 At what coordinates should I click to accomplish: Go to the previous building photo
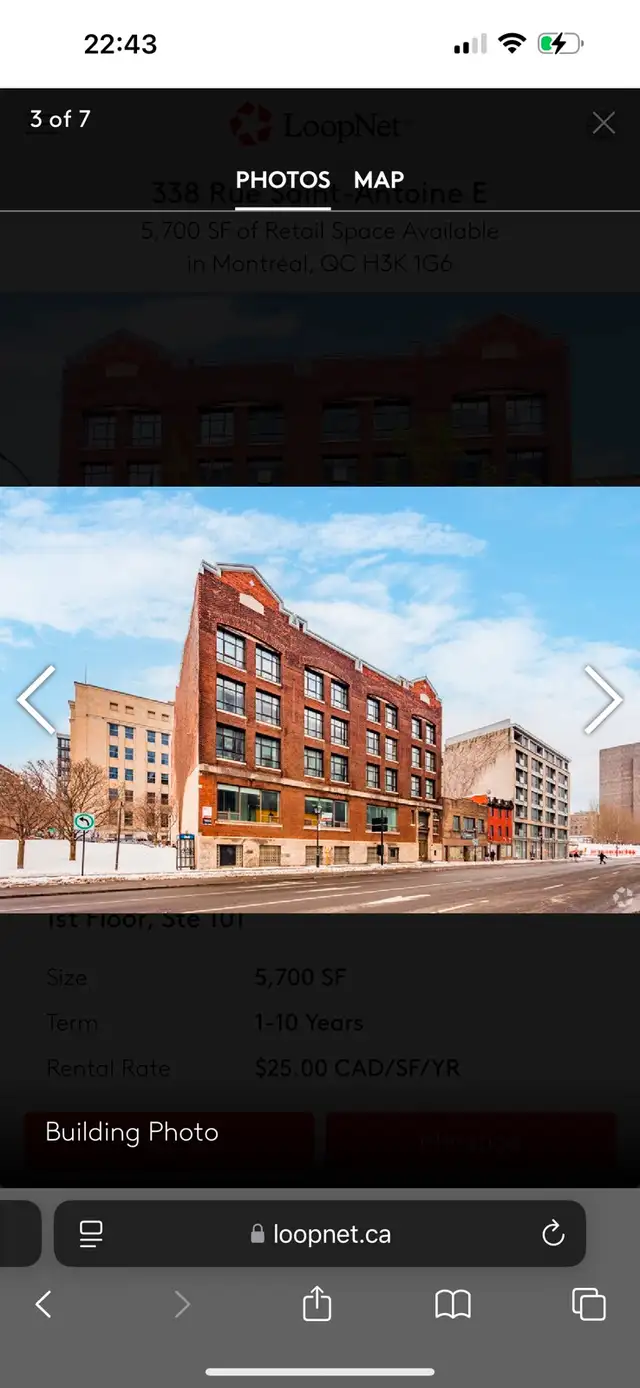coord(36,700)
